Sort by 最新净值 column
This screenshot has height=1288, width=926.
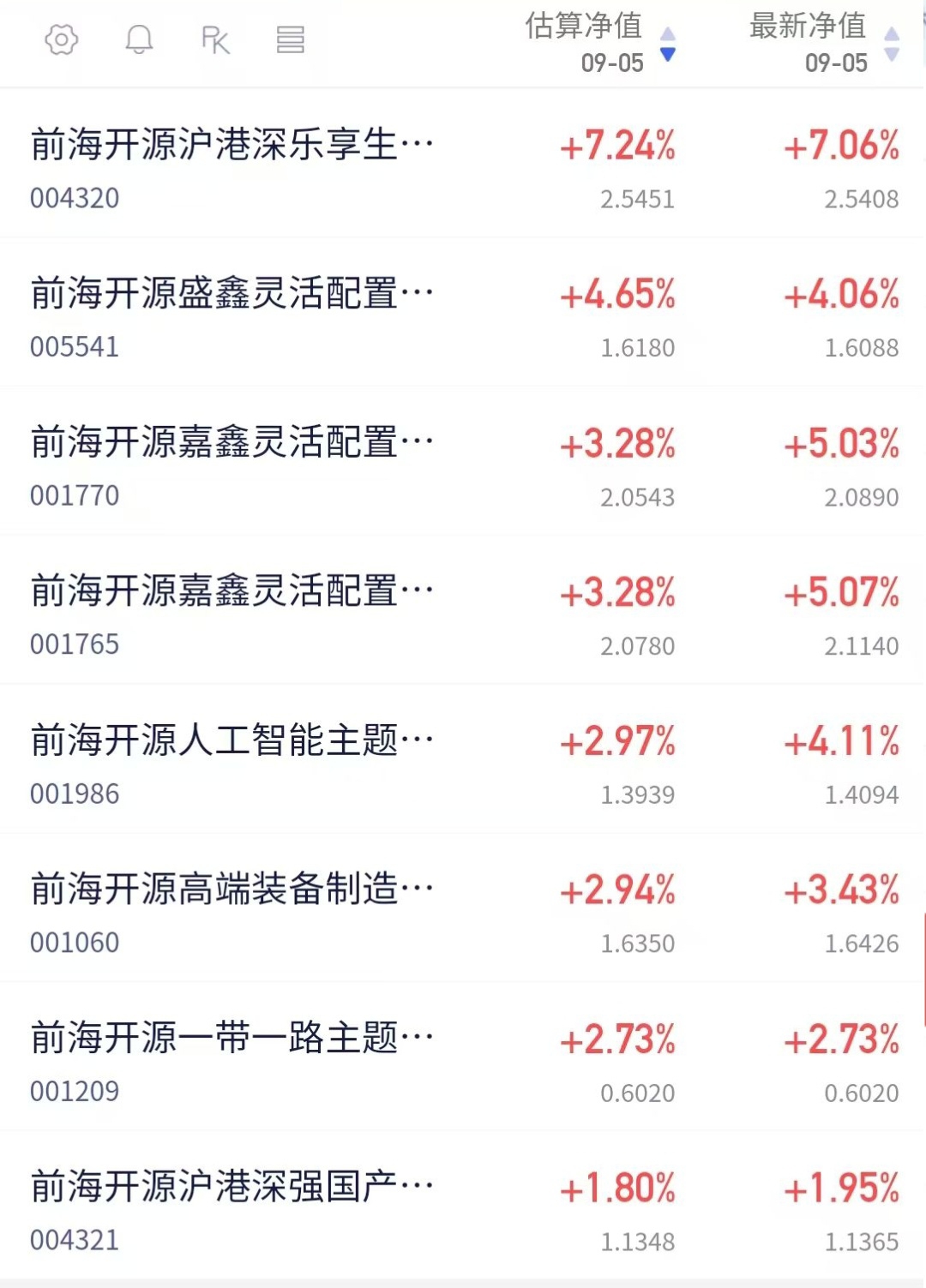824,43
